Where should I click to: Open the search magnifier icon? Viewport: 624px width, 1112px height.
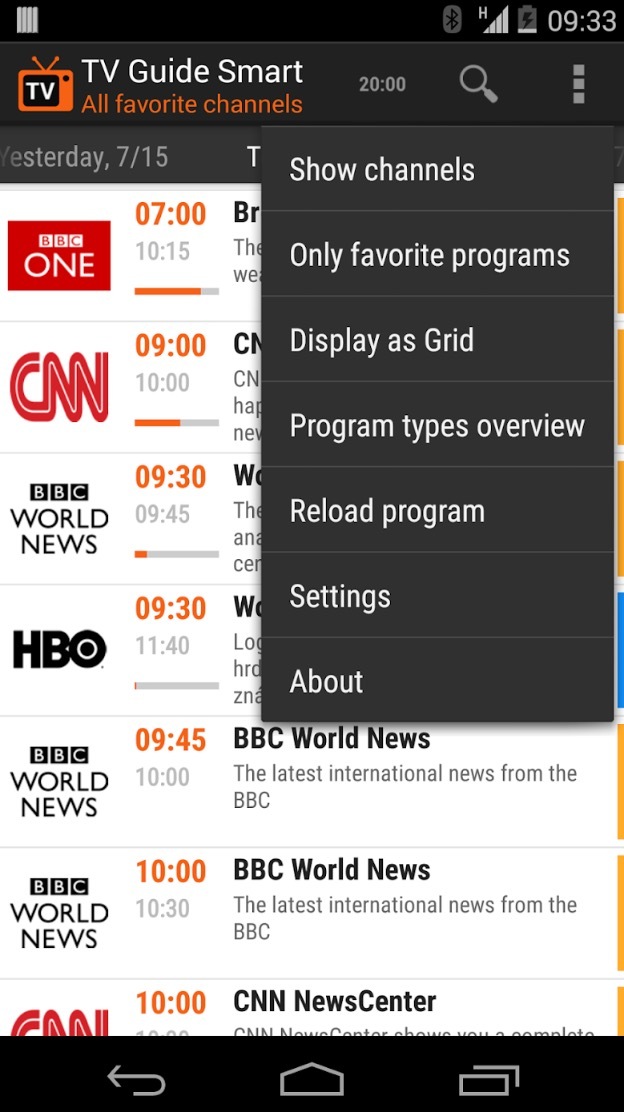coord(478,84)
